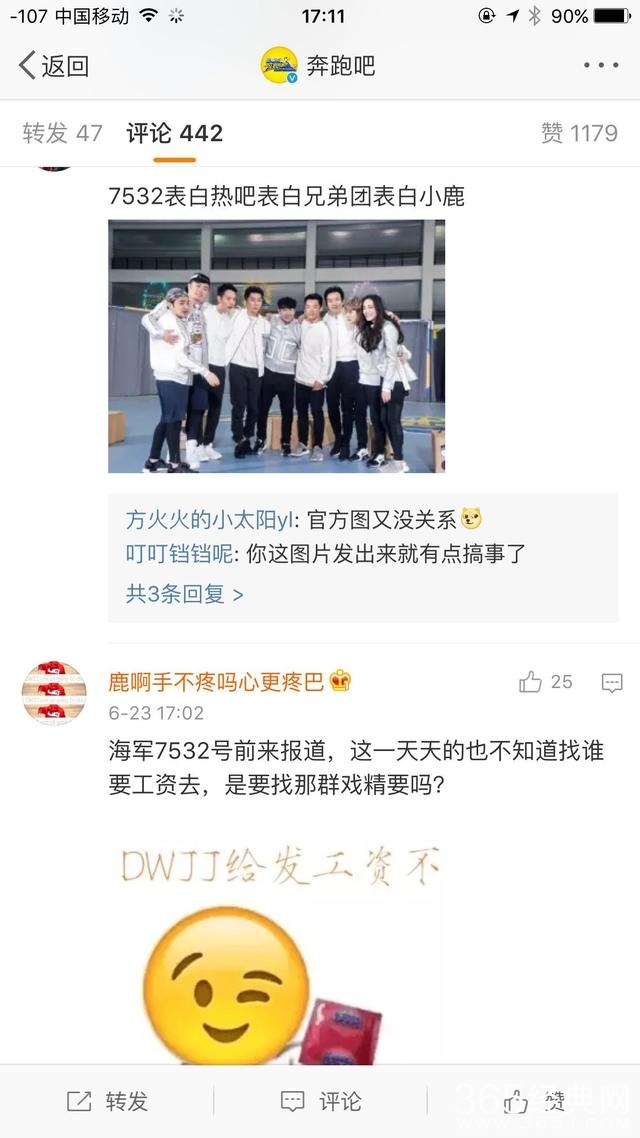Image resolution: width=640 pixels, height=1138 pixels.
Task: Go back with the 返回 button
Action: (x=55, y=66)
